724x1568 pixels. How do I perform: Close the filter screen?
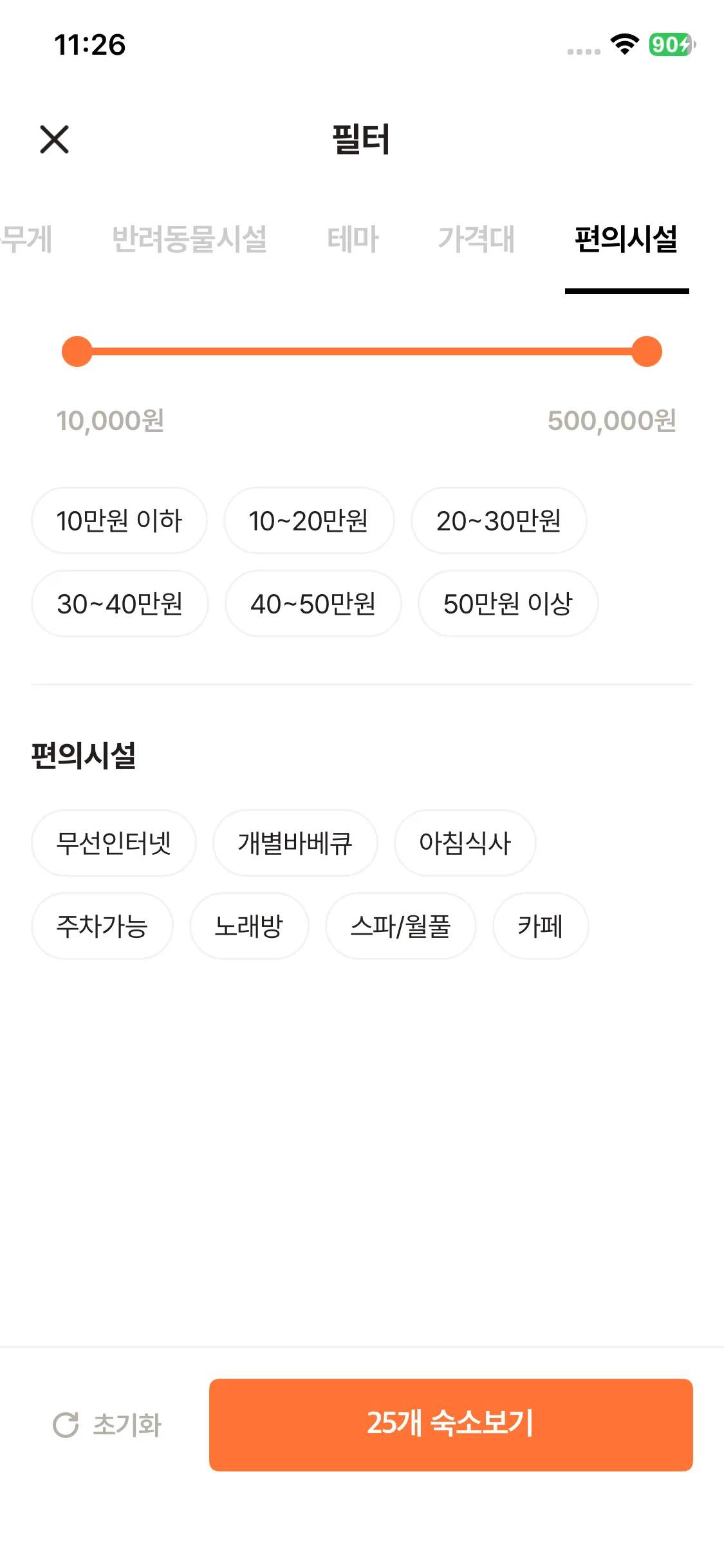[x=54, y=139]
